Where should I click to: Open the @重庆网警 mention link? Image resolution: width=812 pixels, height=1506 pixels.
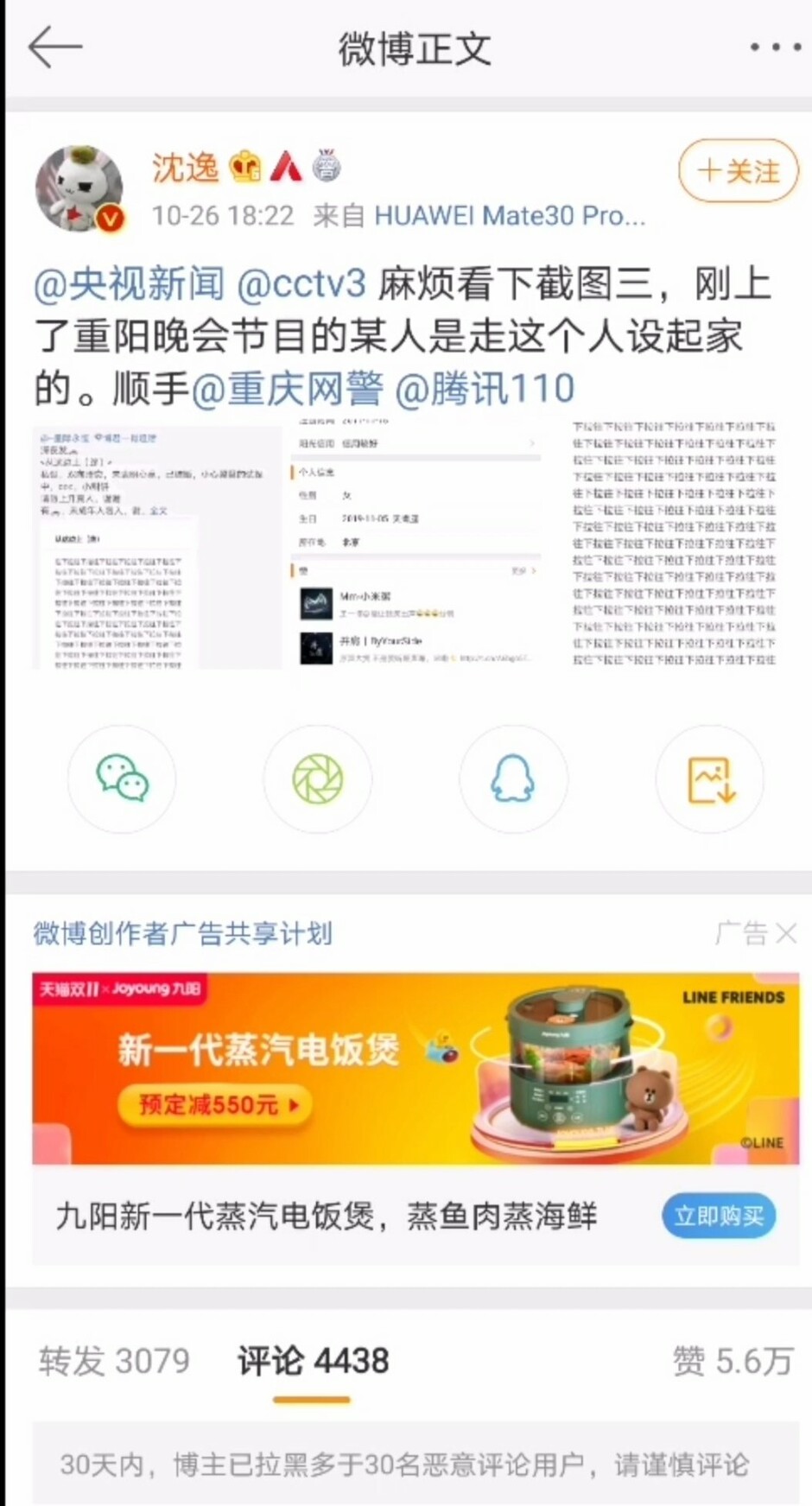(x=288, y=388)
